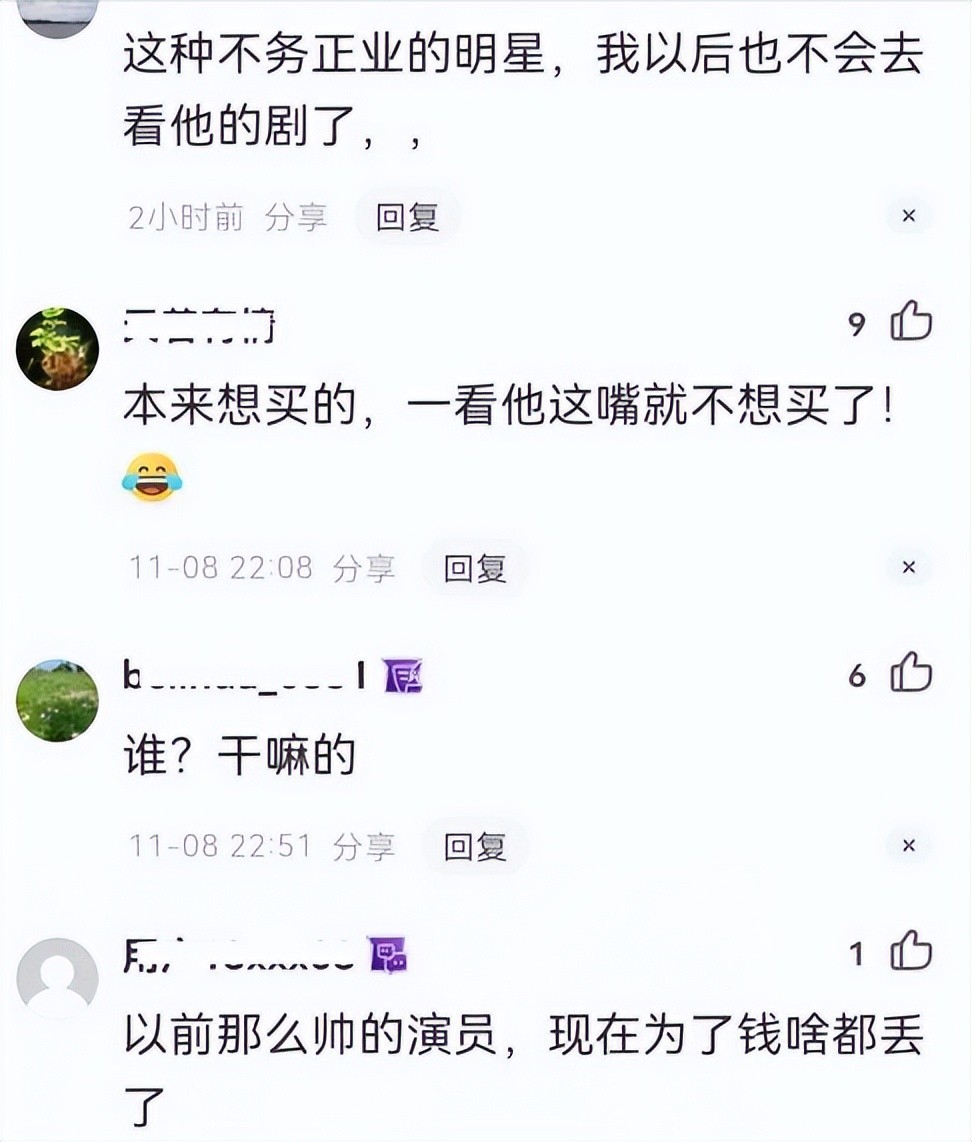This screenshot has width=972, height=1142.
Task: Share the comment posted 2小时前
Action: coord(296,217)
